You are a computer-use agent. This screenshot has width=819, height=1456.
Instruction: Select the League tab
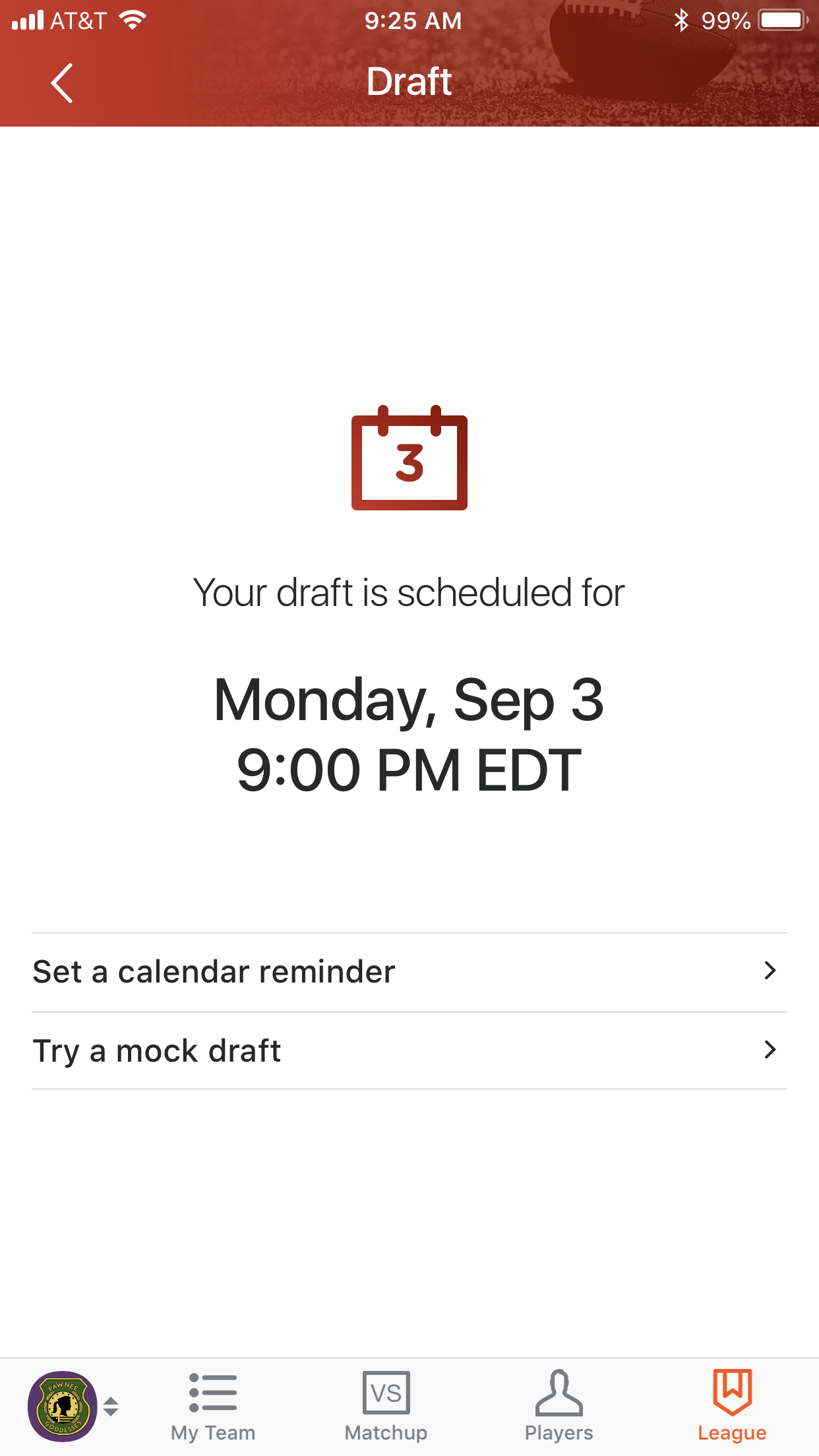732,1407
